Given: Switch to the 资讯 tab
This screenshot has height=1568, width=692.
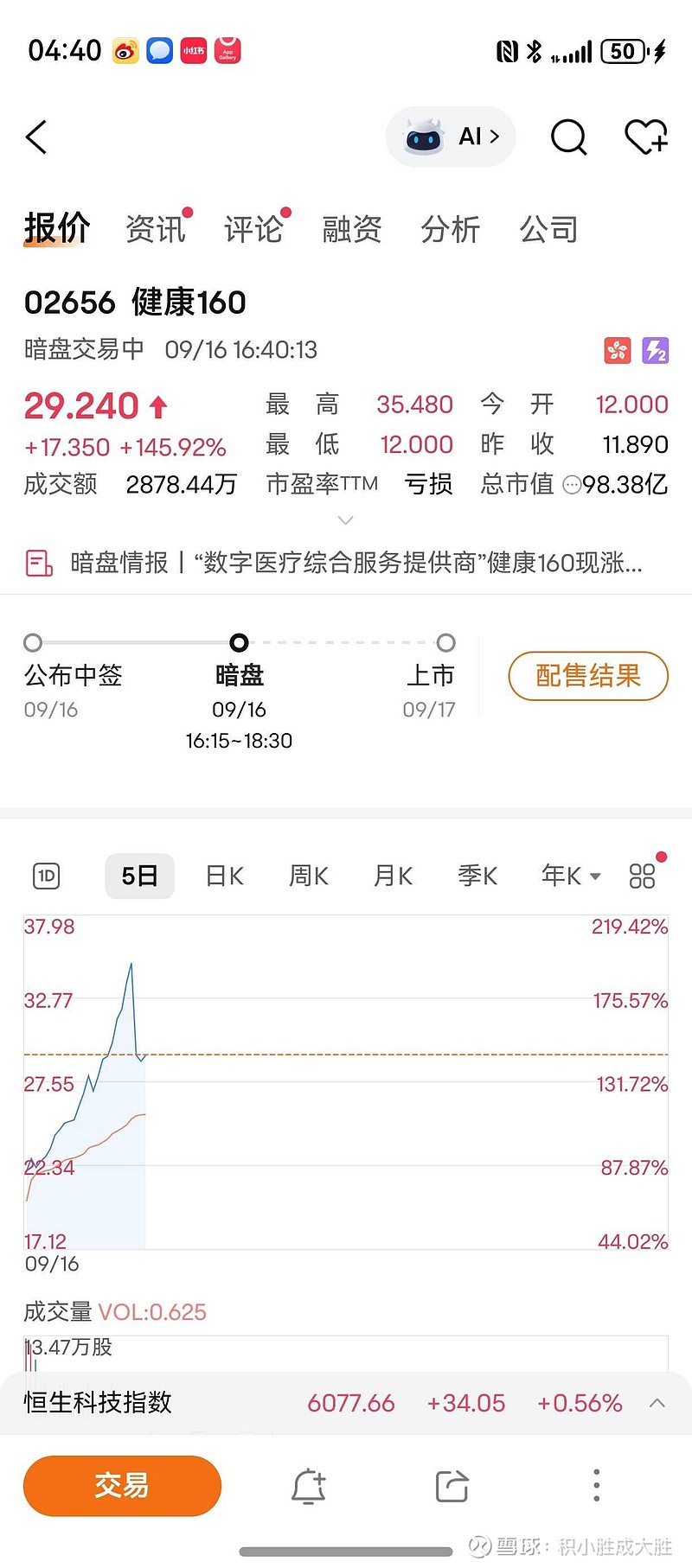Looking at the screenshot, I should pos(156,229).
